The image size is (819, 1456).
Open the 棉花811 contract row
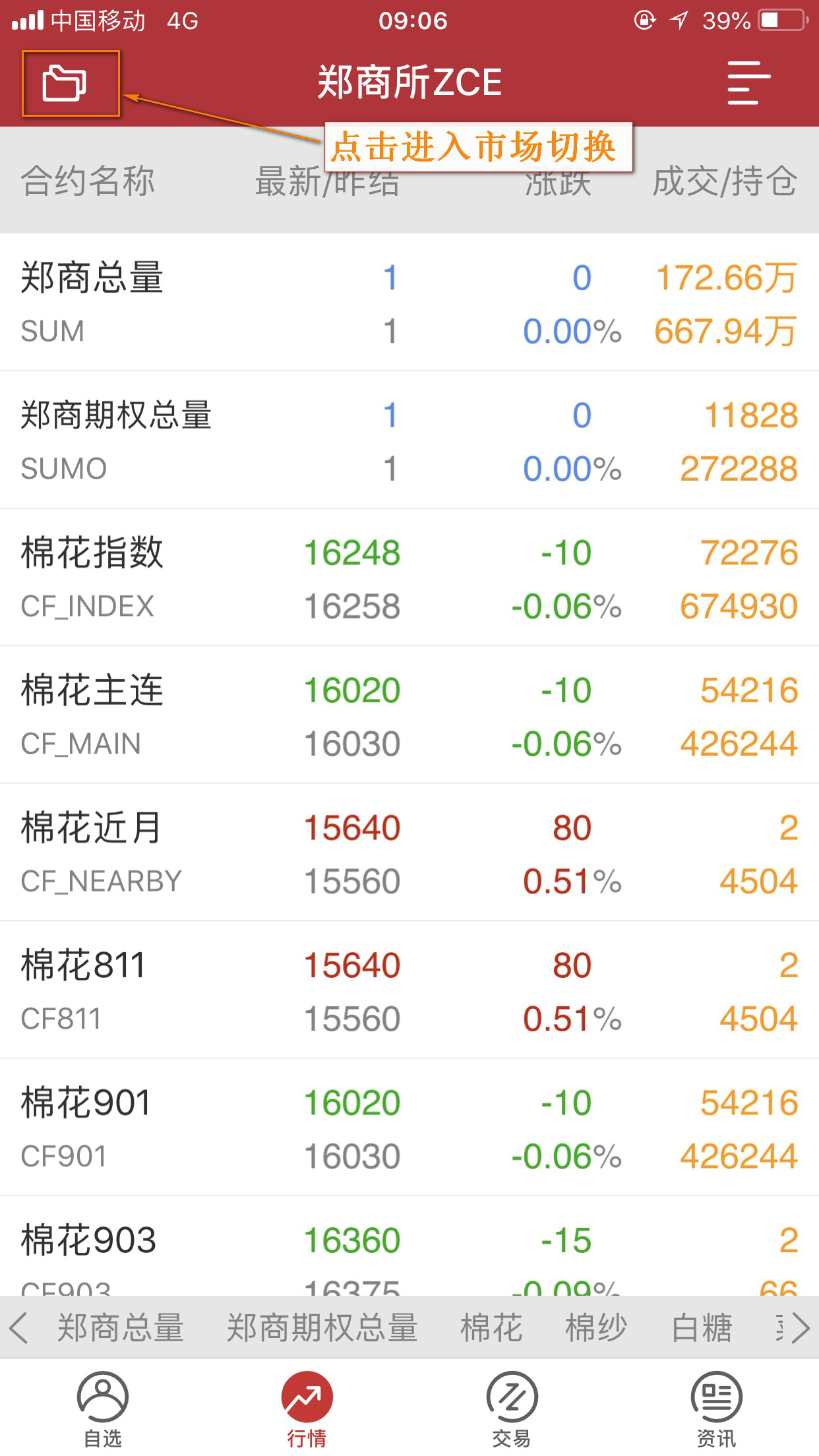pos(409,990)
